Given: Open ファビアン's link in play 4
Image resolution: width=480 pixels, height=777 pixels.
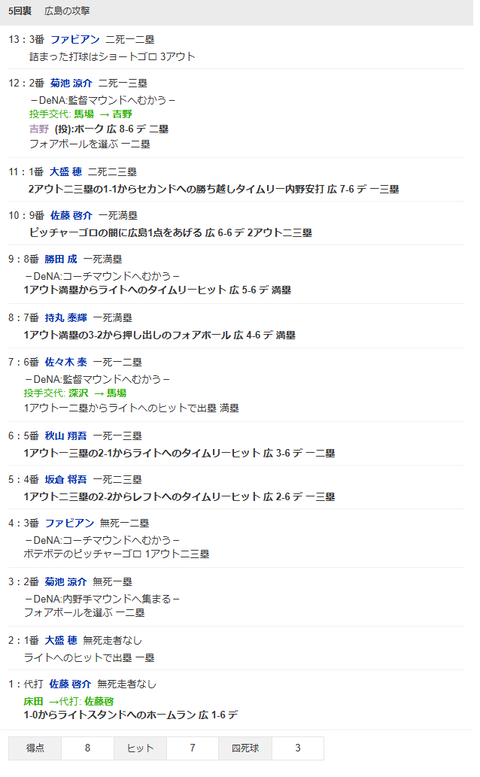Looking at the screenshot, I should 69,523.
